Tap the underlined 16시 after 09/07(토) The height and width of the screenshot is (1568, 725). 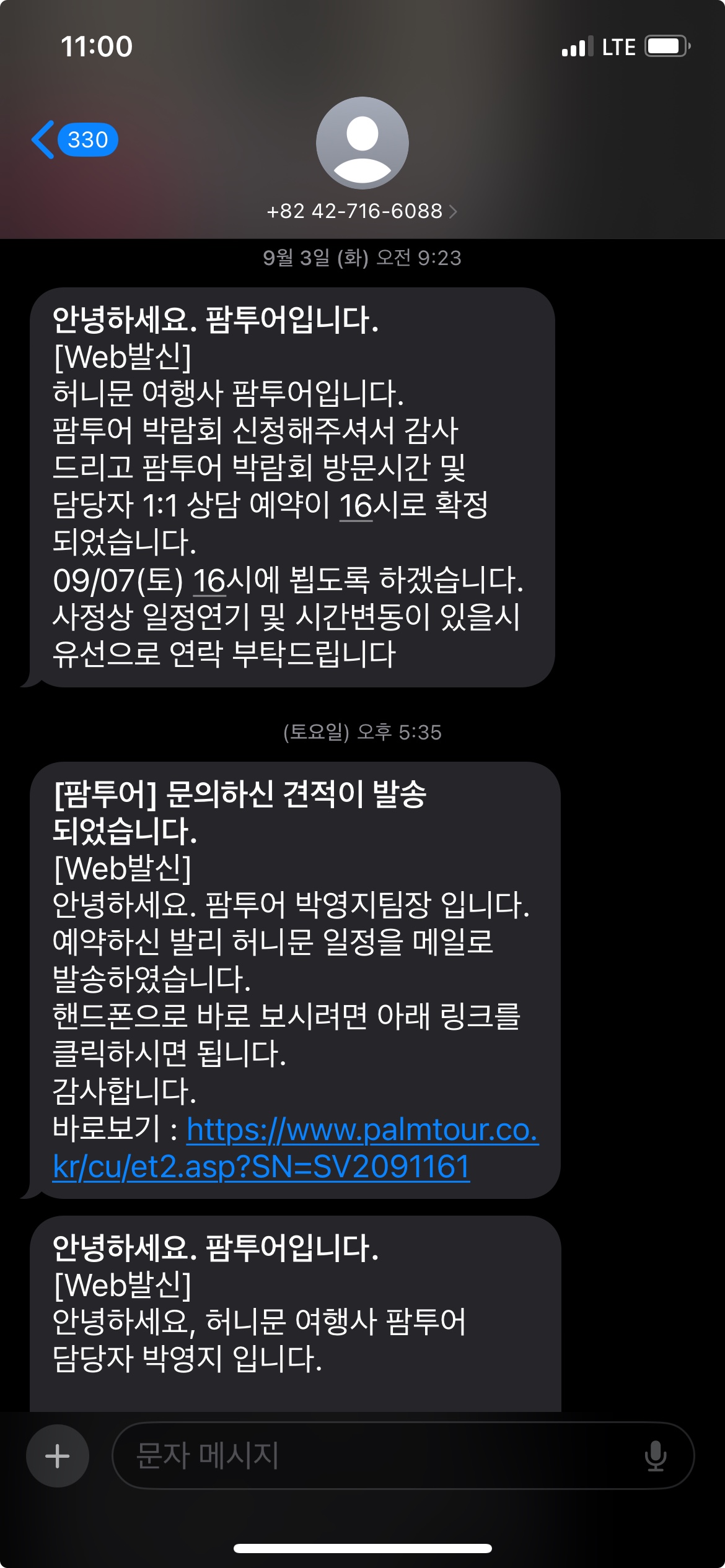209,581
